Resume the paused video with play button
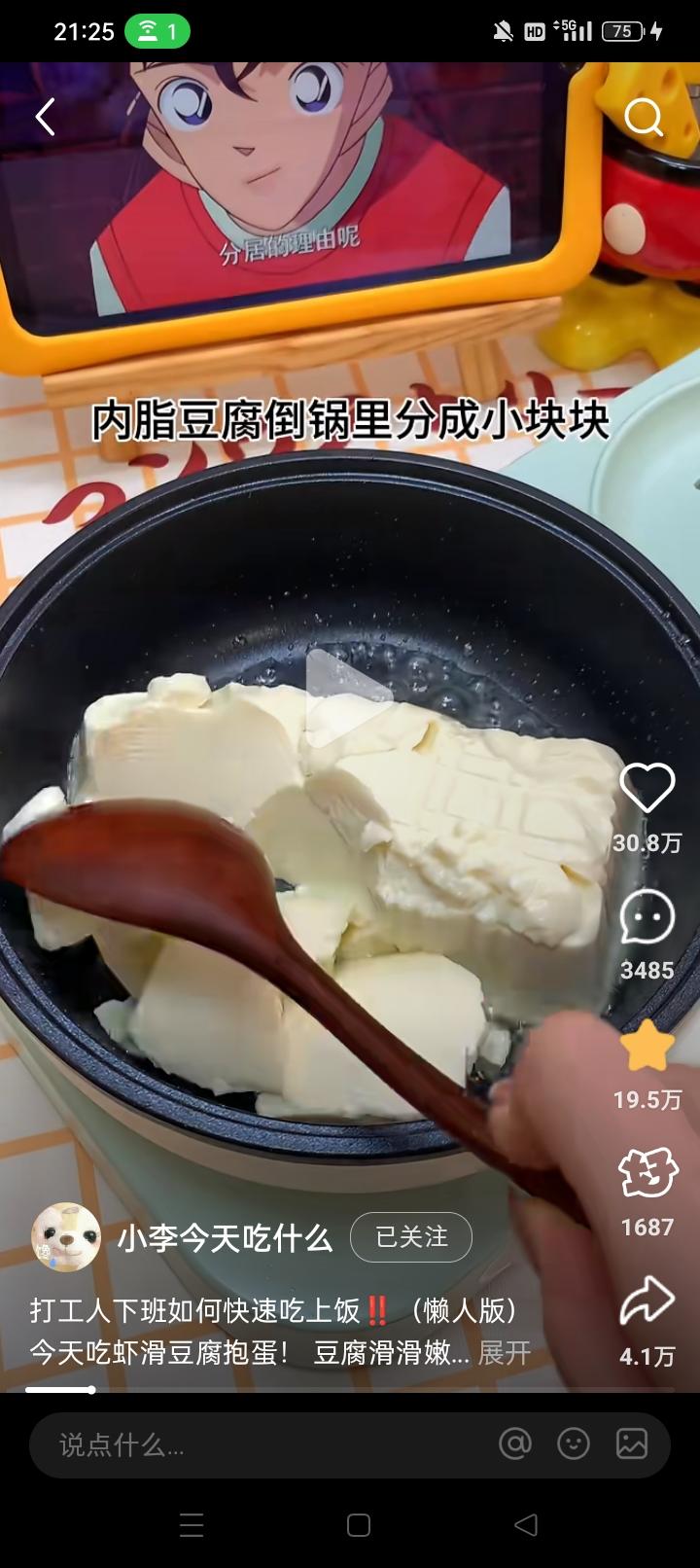 pyautogui.click(x=348, y=697)
